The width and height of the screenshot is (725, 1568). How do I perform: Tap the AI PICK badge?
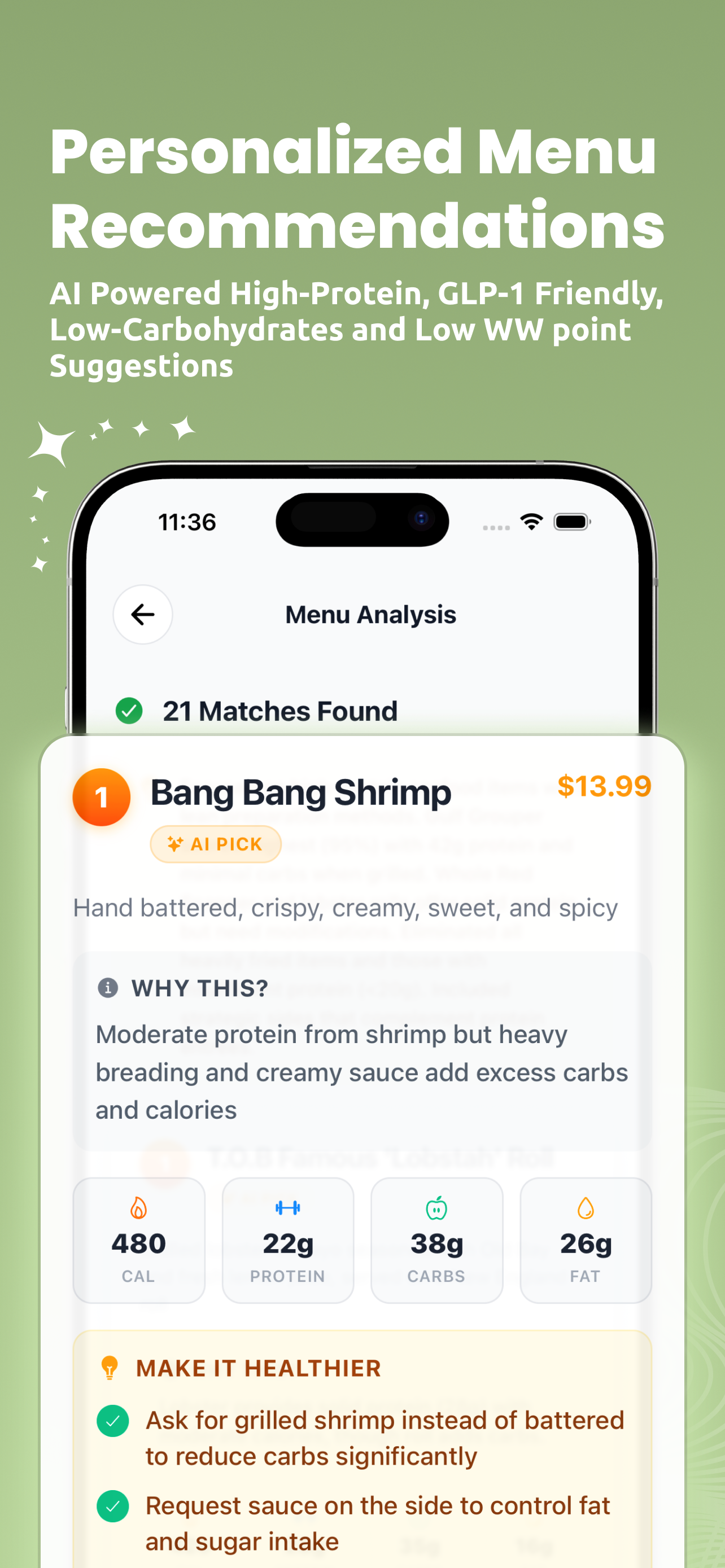[x=216, y=844]
